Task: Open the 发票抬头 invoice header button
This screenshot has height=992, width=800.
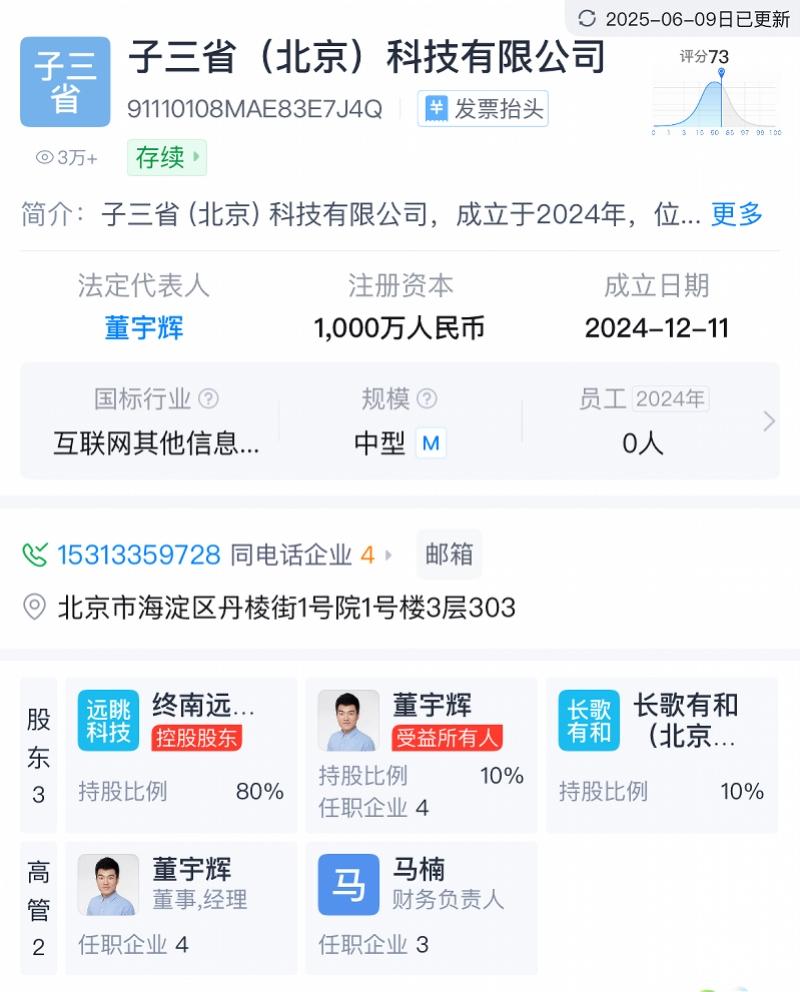Action: click(x=483, y=109)
